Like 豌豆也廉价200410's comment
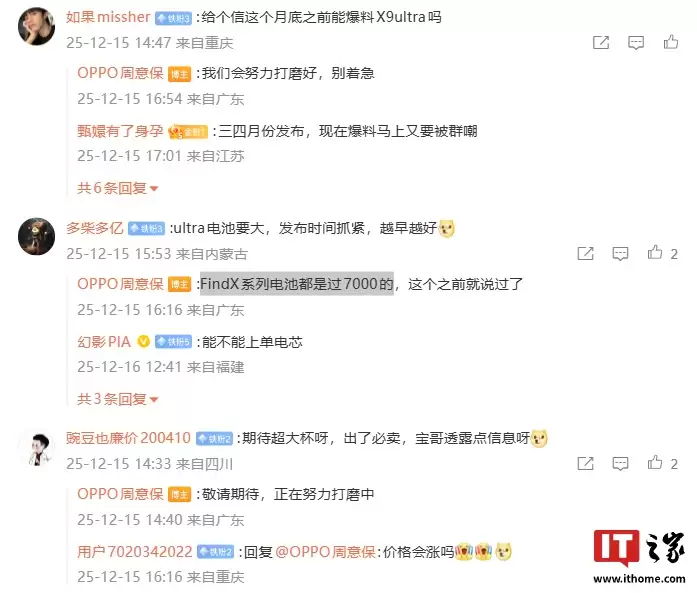This screenshot has height=593, width=697. [656, 462]
